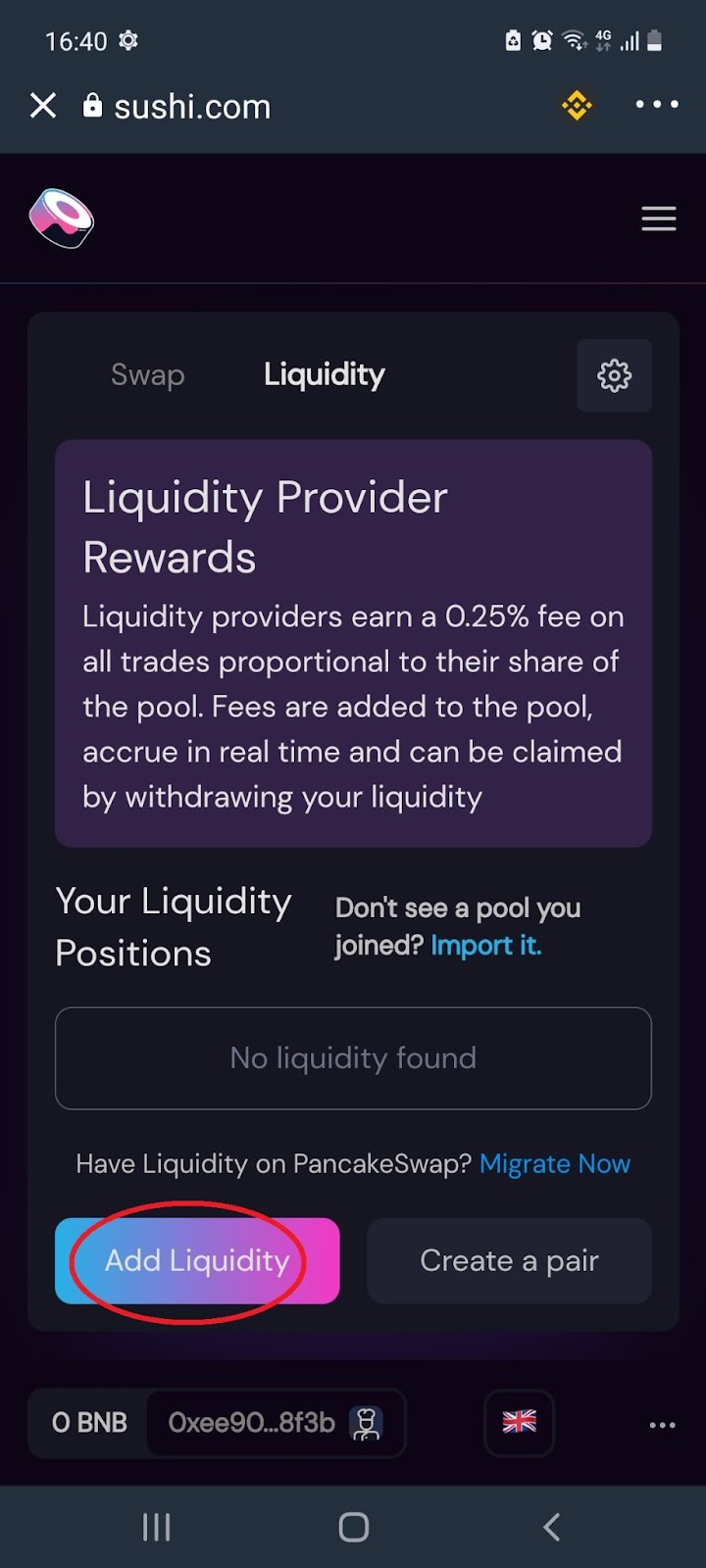Open the hamburger navigation menu
The image size is (706, 1568).
[x=659, y=219]
